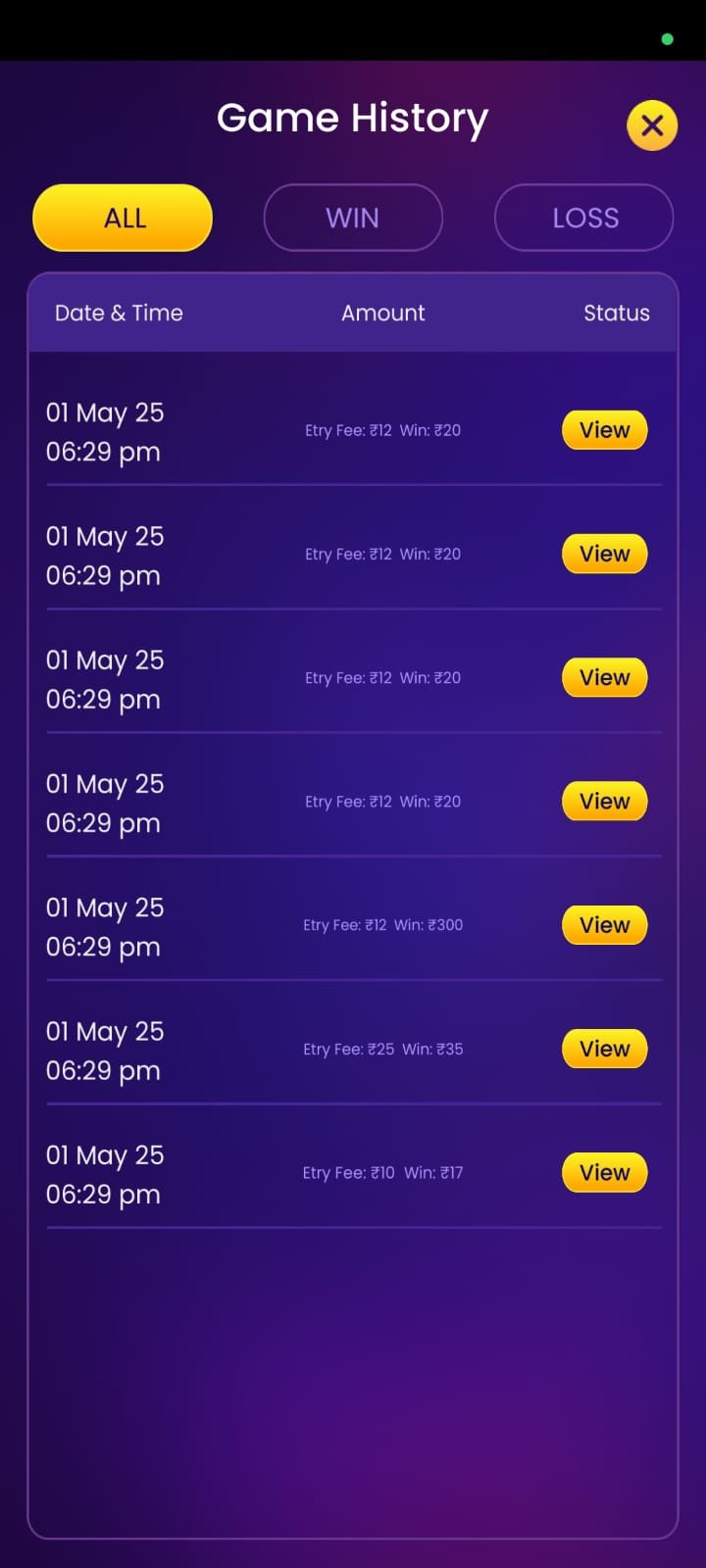The width and height of the screenshot is (706, 1568).
Task: View the game with Entry Fee ₹25
Action: click(604, 1049)
